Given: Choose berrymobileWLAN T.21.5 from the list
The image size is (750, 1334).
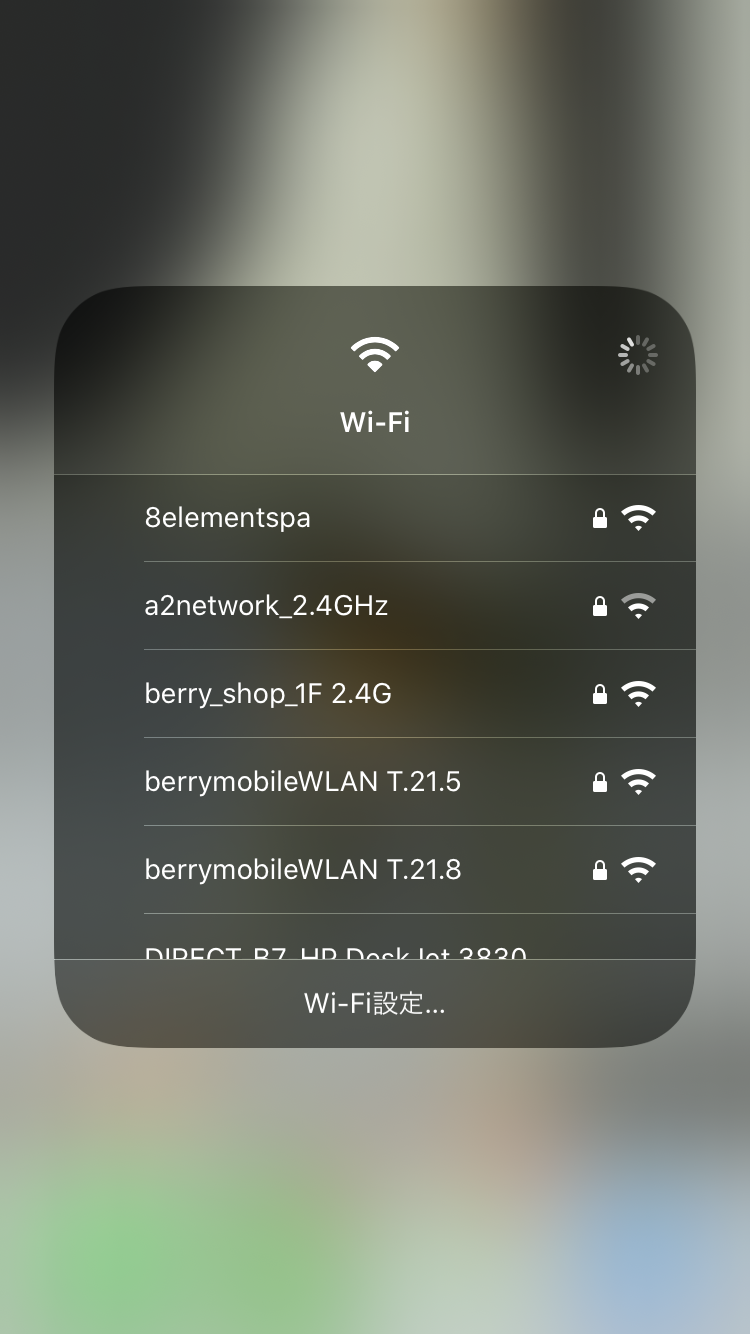Looking at the screenshot, I should 375,782.
